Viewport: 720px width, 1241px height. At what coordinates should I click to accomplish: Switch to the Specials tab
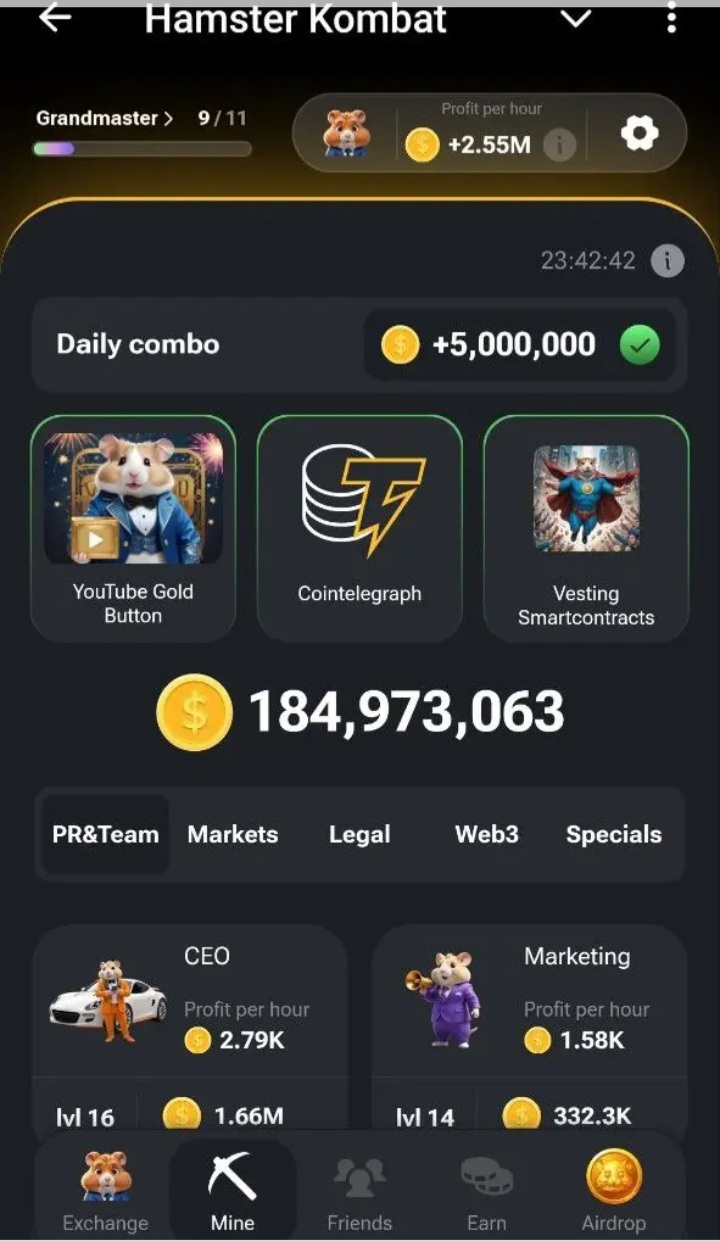pyautogui.click(x=613, y=834)
